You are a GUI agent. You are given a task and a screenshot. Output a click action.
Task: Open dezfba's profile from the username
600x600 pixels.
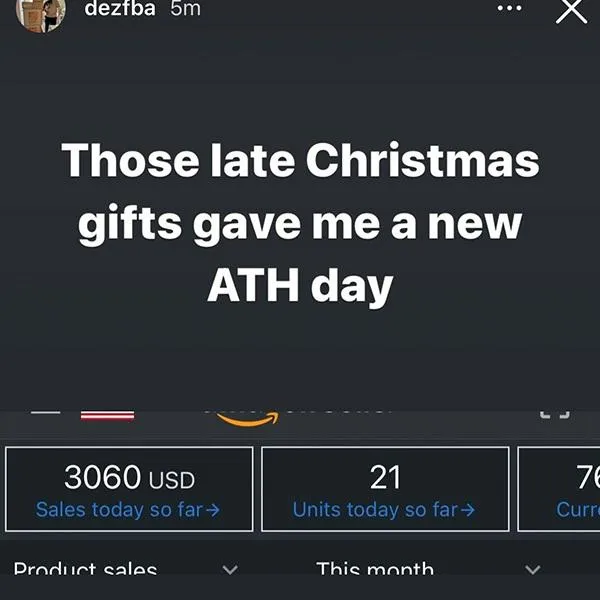[120, 9]
